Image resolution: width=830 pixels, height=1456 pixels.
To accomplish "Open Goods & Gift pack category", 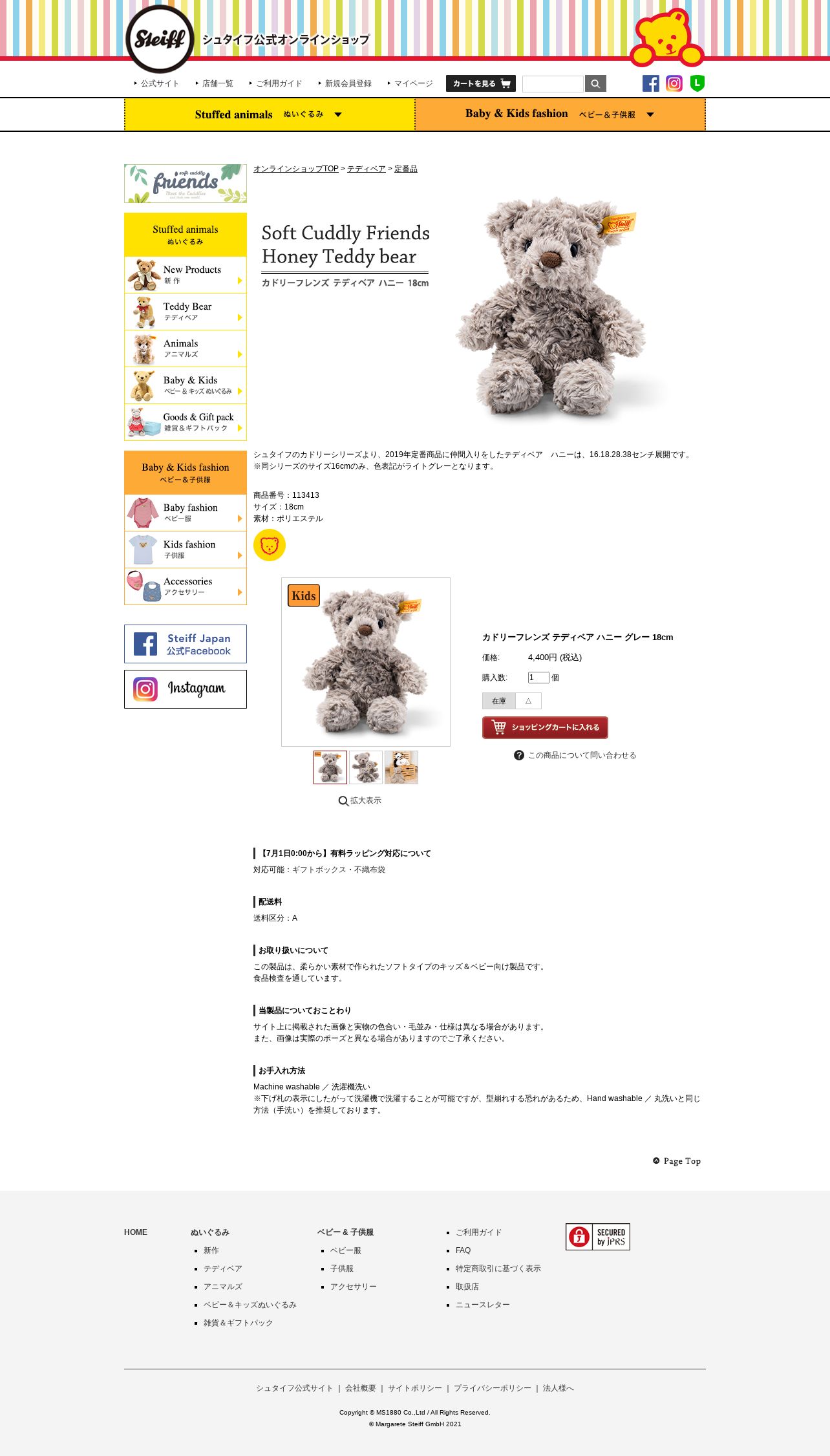I will click(x=186, y=422).
